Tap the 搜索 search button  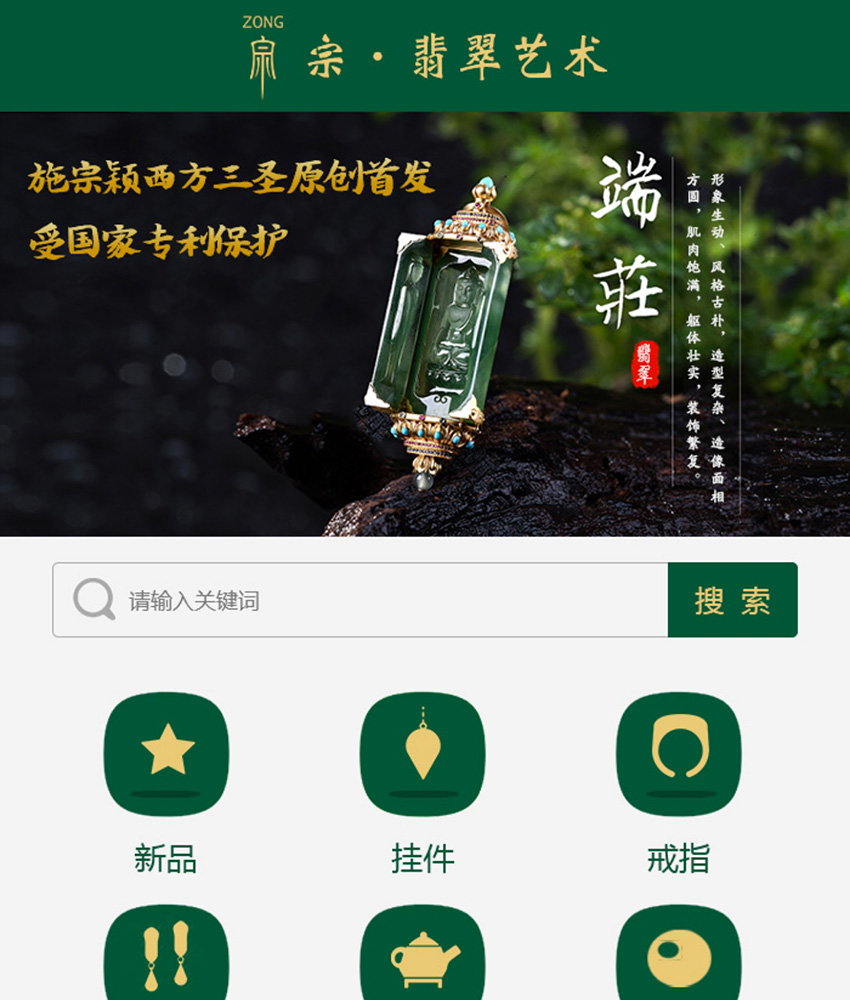(x=732, y=600)
